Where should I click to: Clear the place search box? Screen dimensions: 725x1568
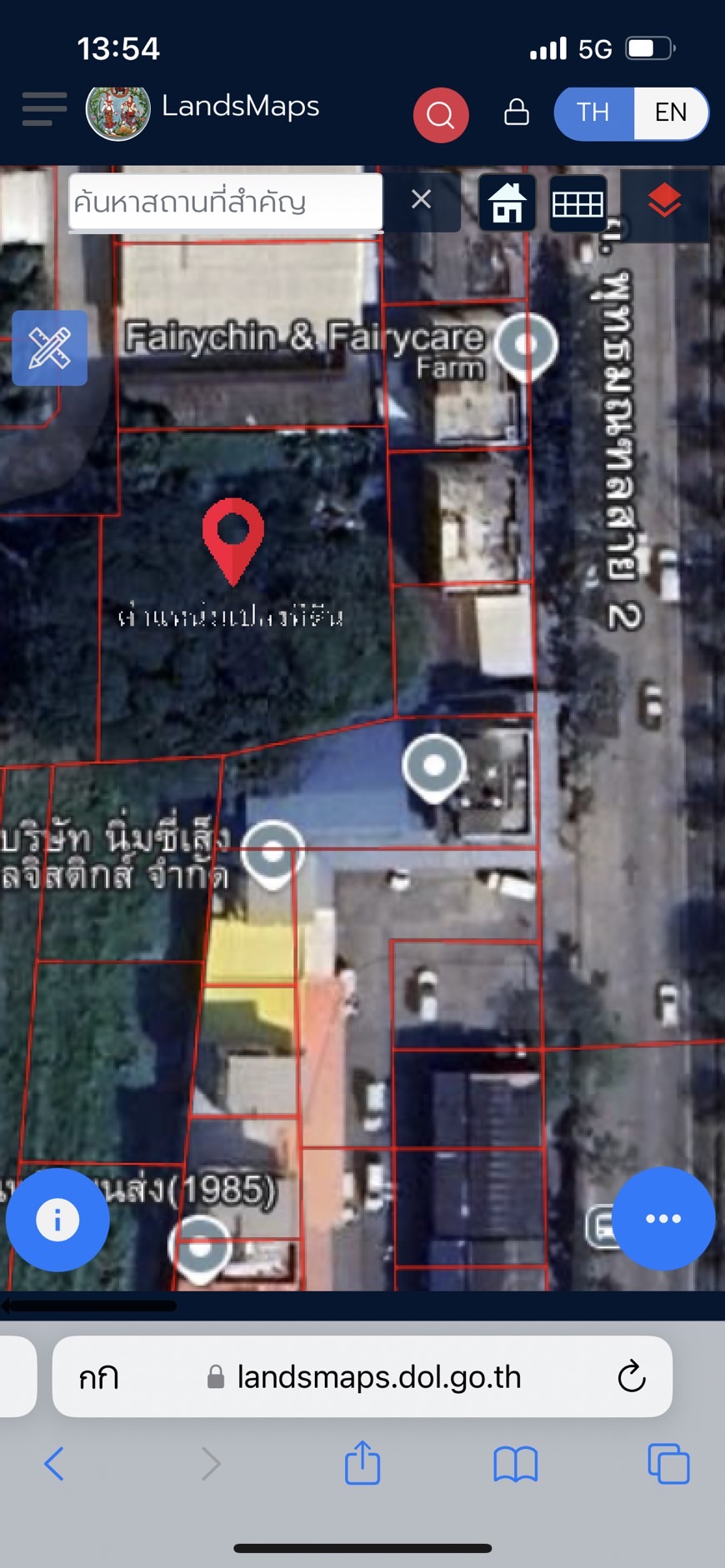(x=422, y=200)
